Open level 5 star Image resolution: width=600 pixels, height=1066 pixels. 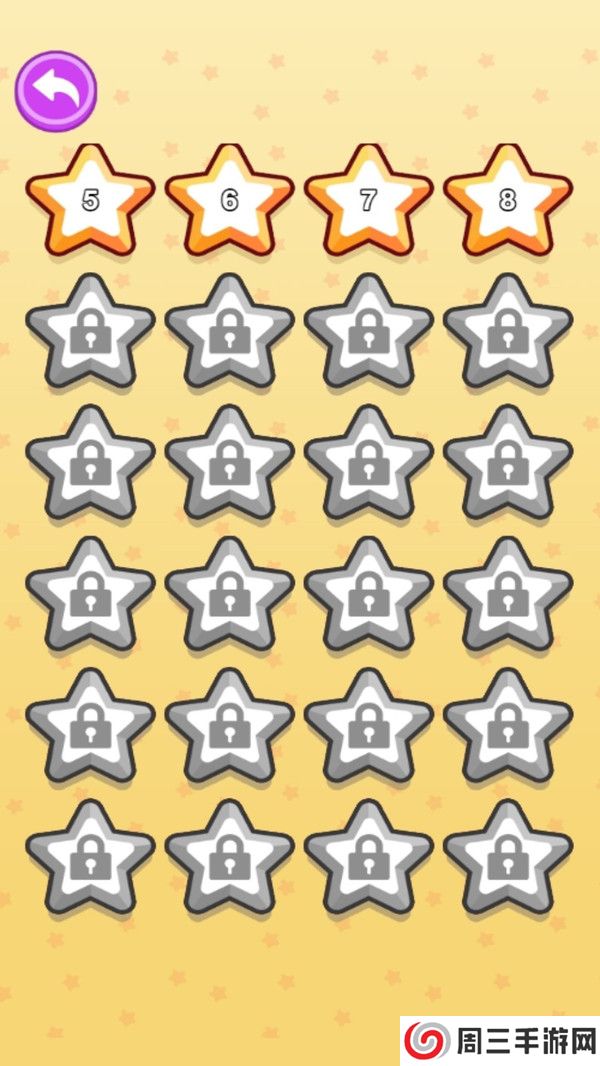[x=90, y=201]
